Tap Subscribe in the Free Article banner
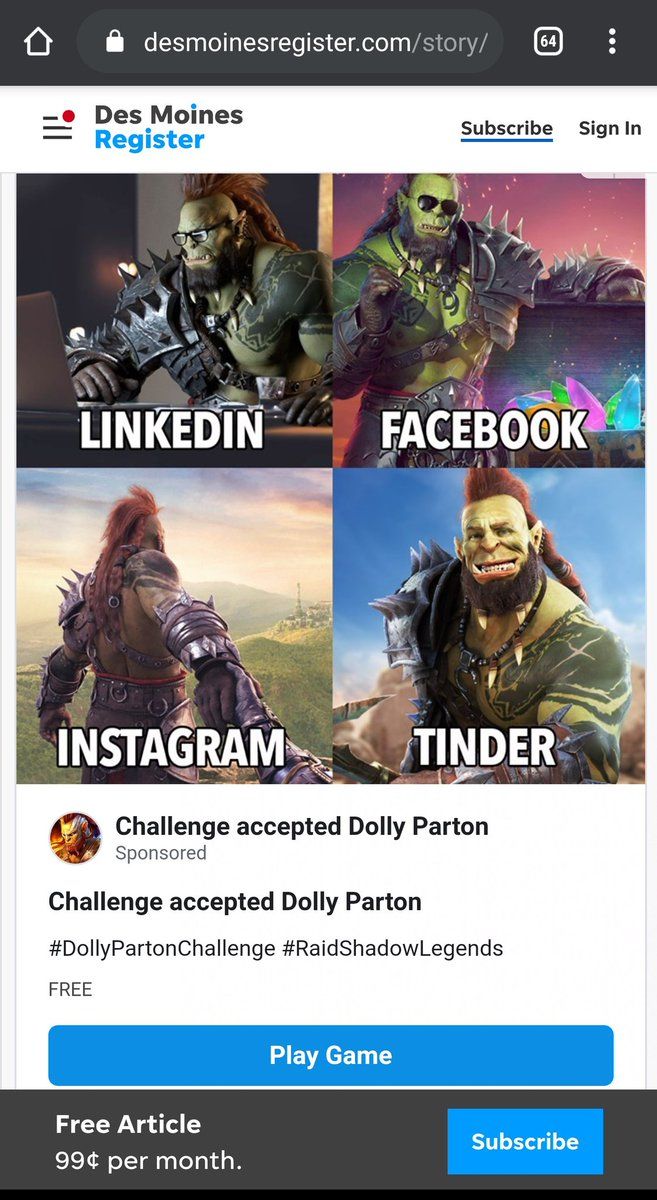 click(x=525, y=1141)
